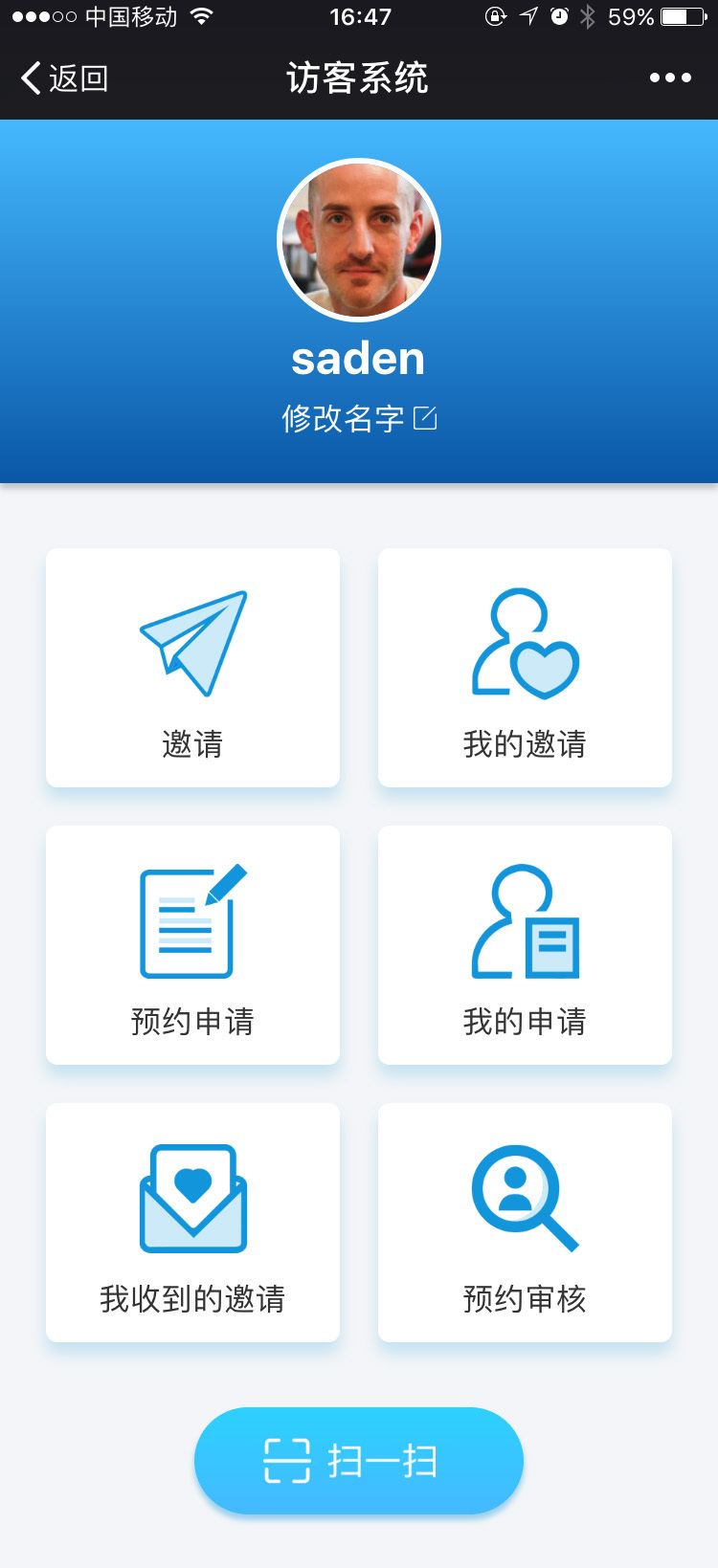This screenshot has height=1568, width=718.
Task: Tap the username saden text
Action: 358,359
